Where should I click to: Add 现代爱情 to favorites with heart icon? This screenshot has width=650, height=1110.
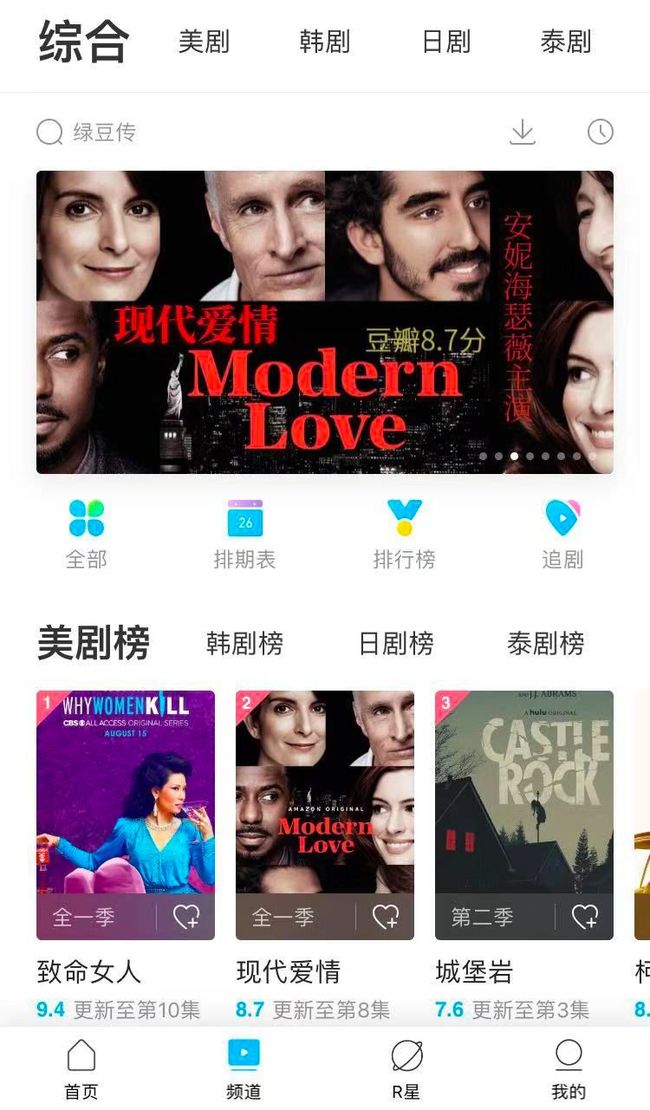(x=386, y=917)
